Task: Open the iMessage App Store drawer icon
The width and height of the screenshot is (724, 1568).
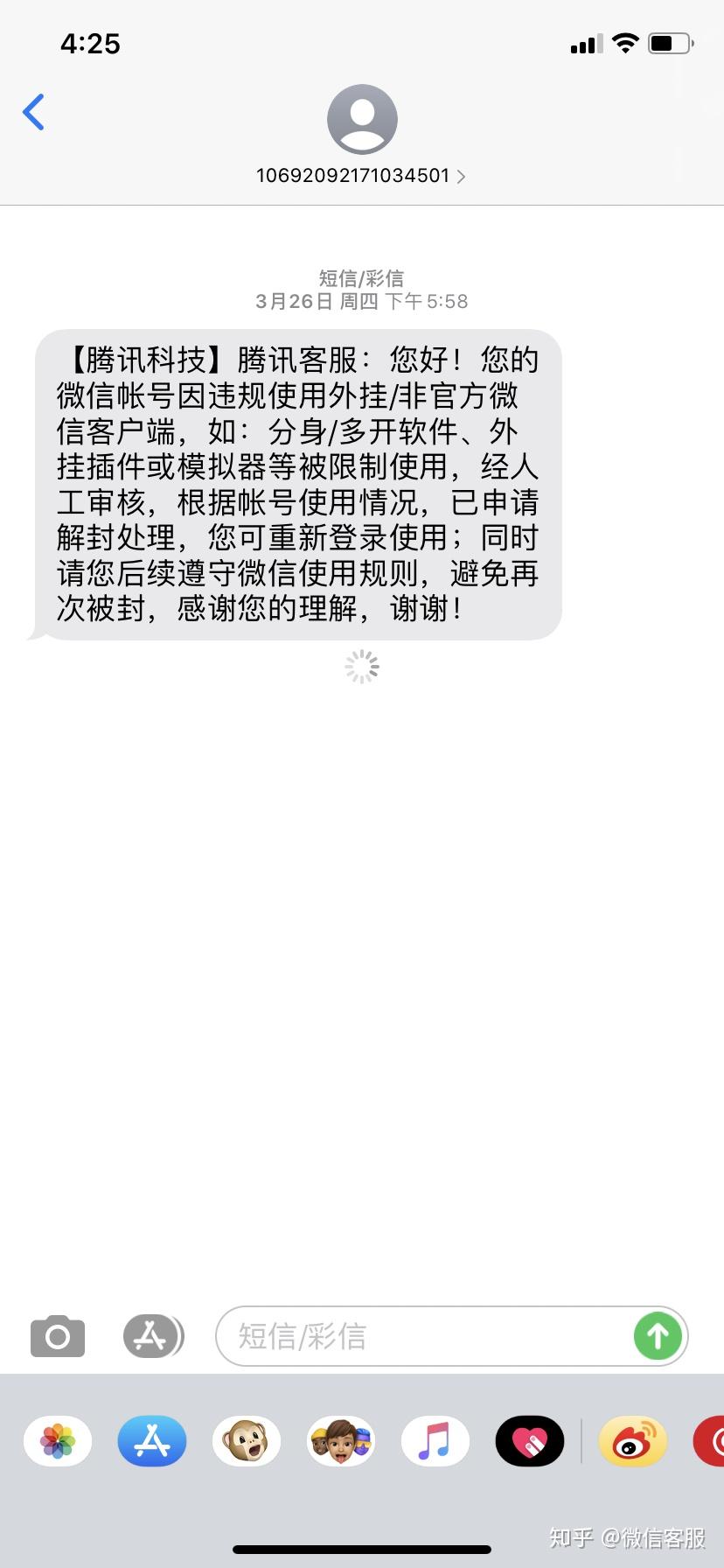Action: pos(153,1336)
